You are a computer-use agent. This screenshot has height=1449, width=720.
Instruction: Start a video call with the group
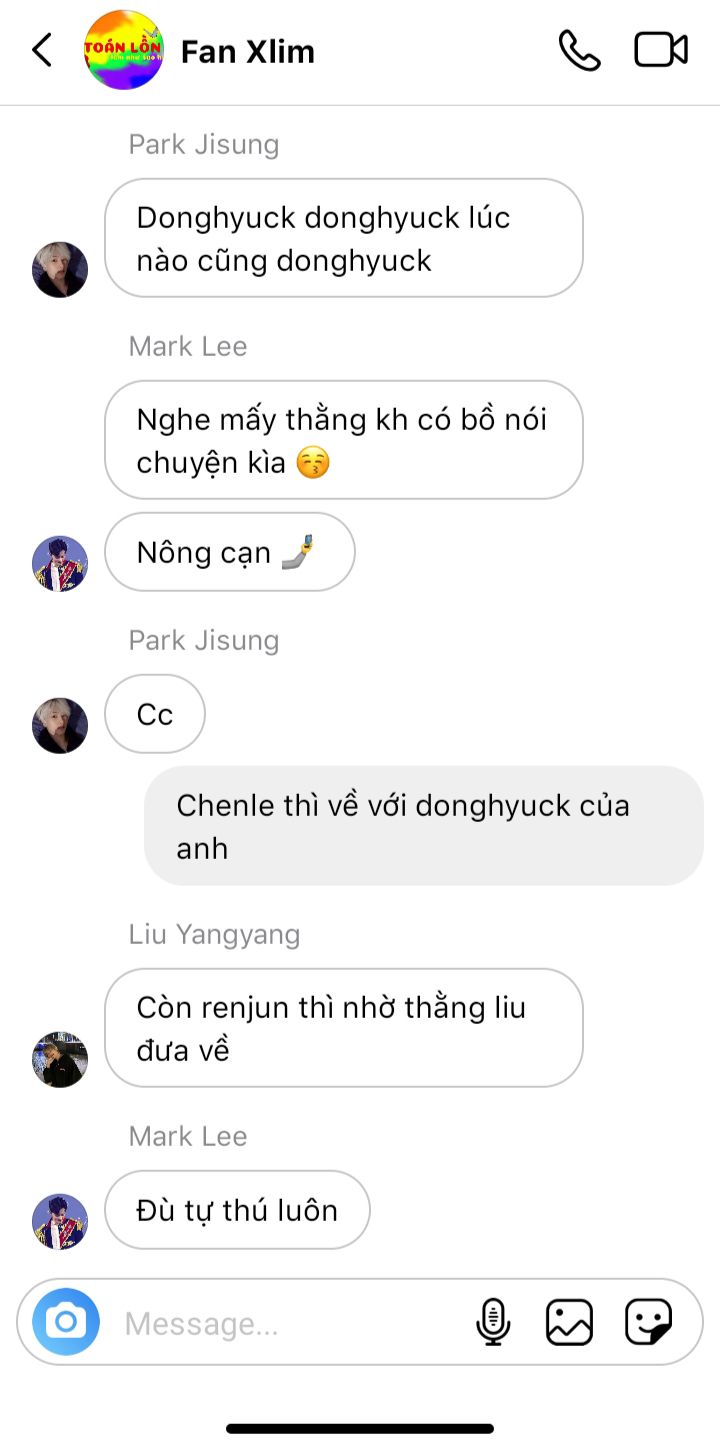[x=661, y=50]
